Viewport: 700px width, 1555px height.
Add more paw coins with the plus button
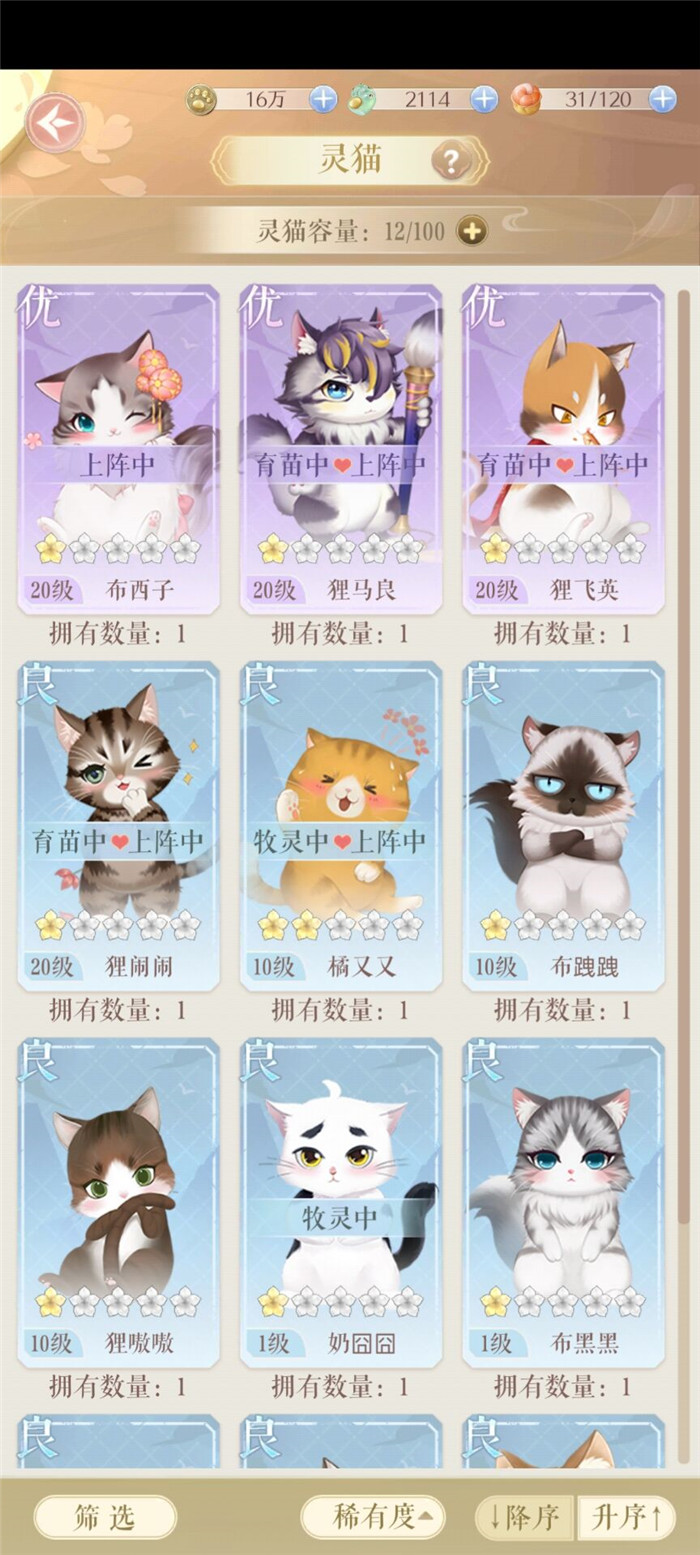coord(323,99)
